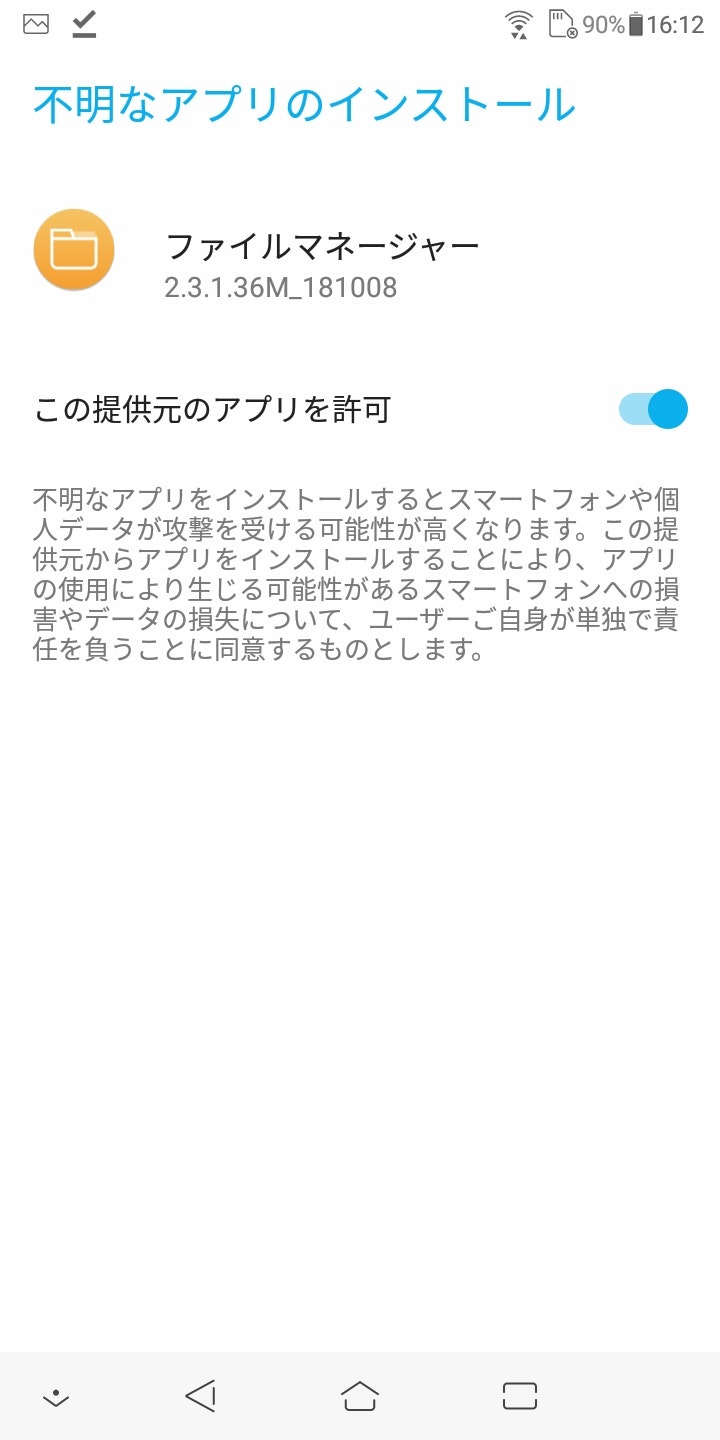Go back with the navigation bar back button

[201, 1395]
